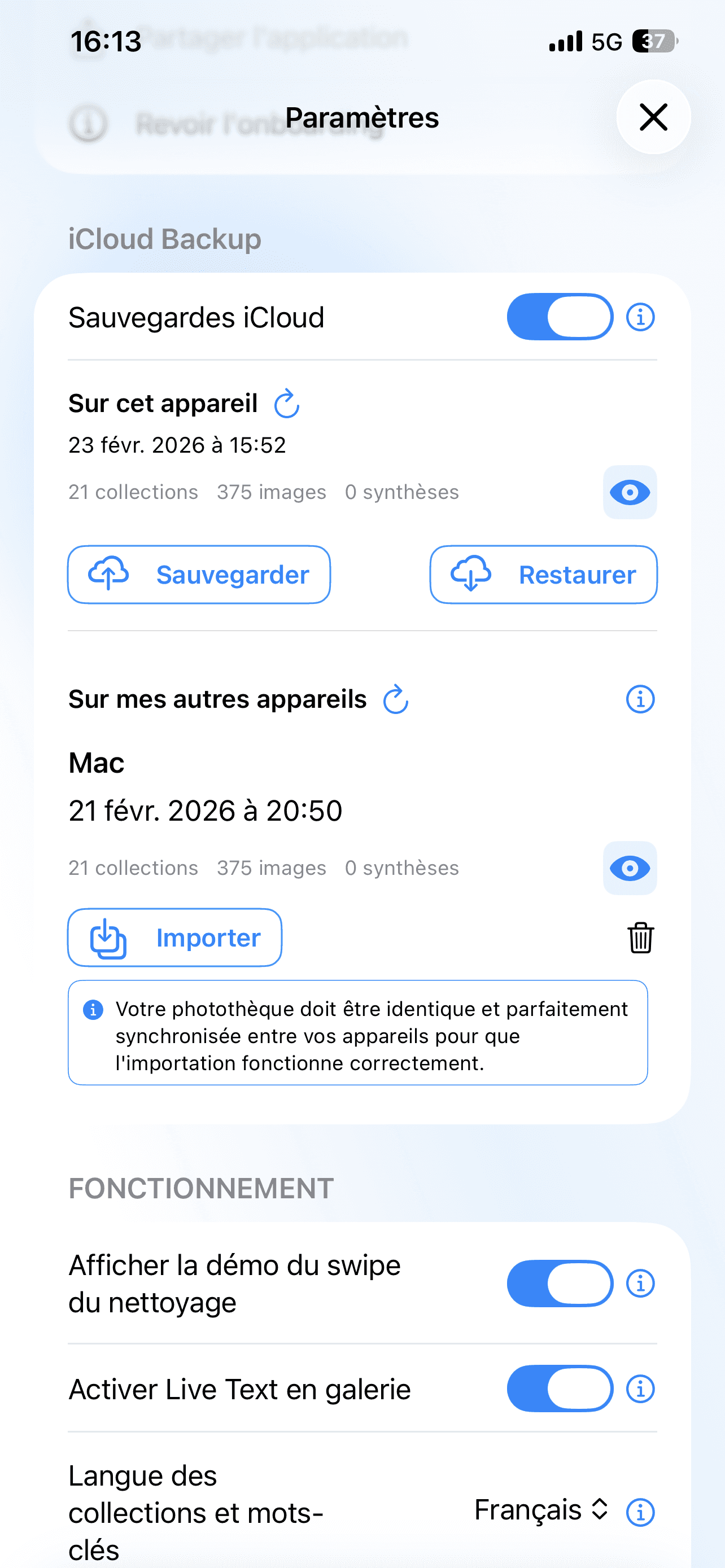Preview contents of this device's backup
This screenshot has width=725, height=1568.
(x=630, y=492)
